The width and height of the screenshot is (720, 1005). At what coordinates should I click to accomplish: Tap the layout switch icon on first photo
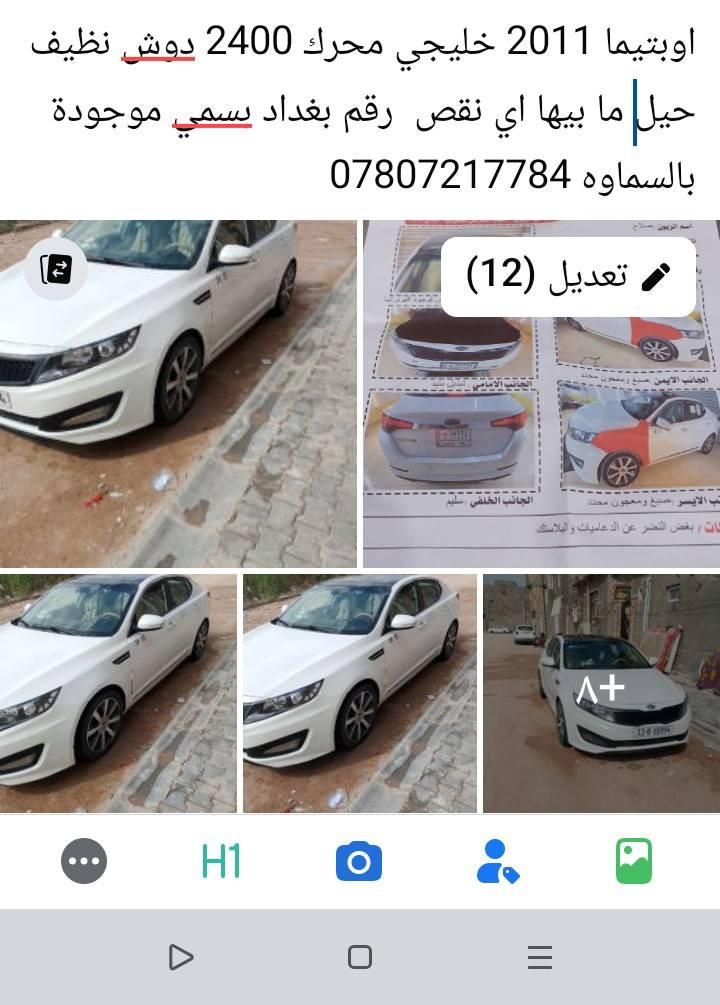56,269
